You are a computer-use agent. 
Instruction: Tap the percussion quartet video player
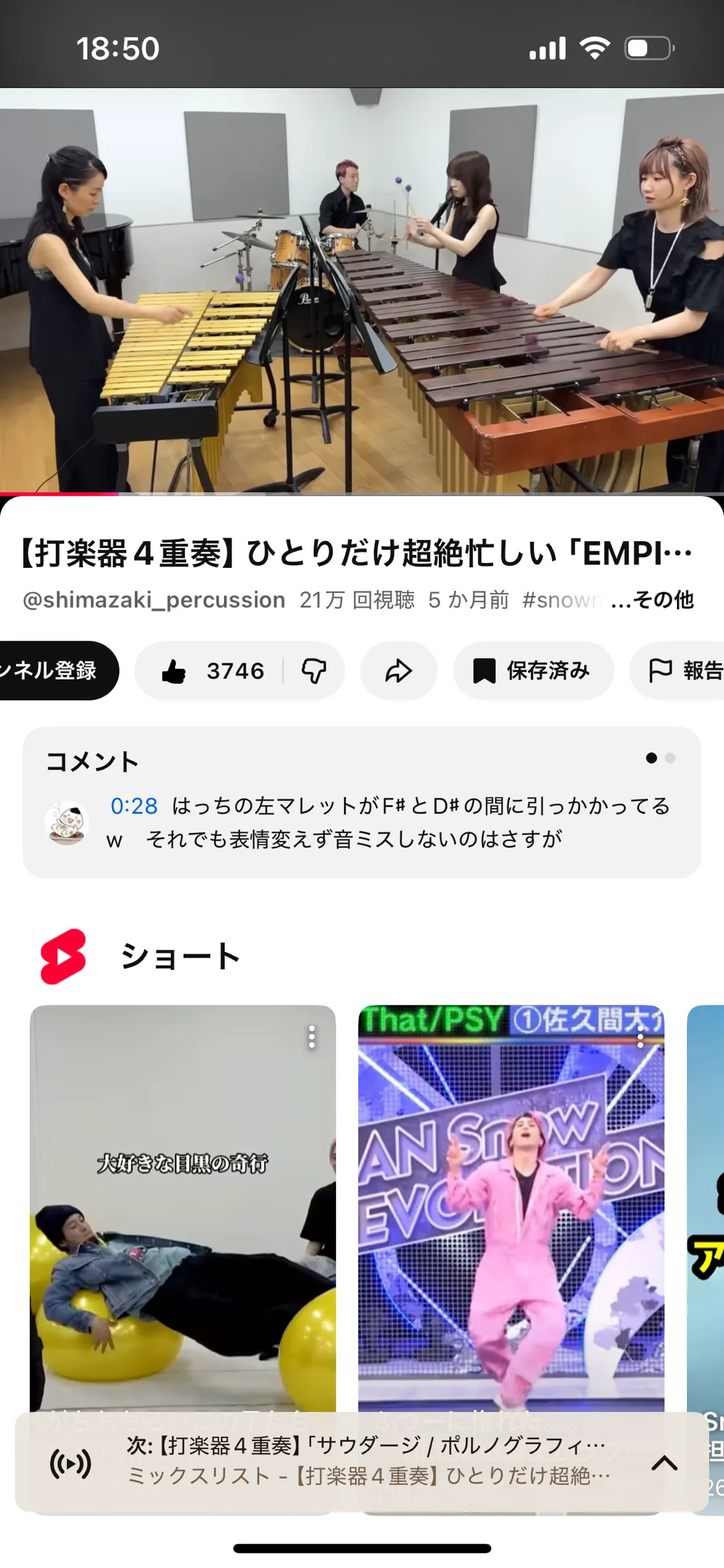point(362,291)
